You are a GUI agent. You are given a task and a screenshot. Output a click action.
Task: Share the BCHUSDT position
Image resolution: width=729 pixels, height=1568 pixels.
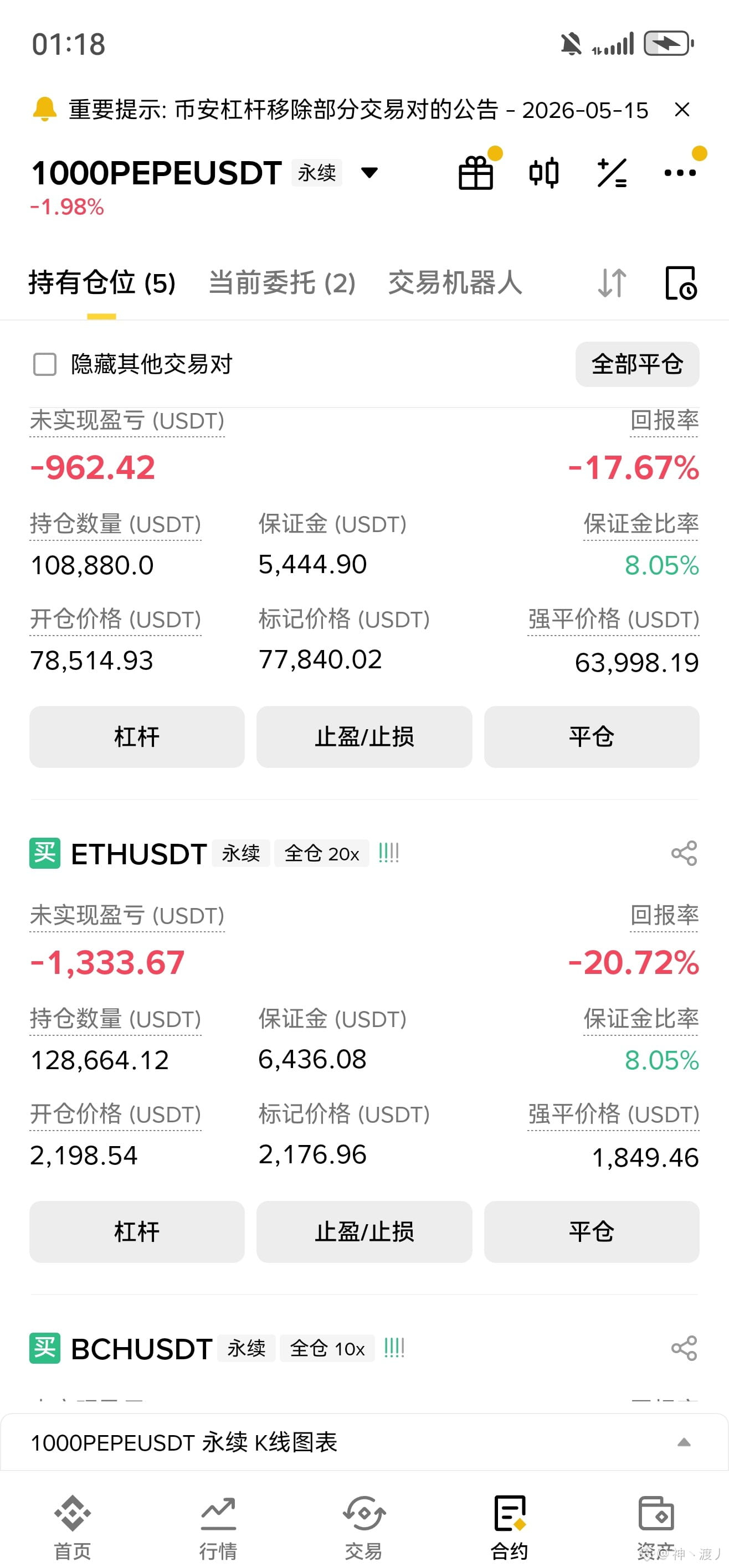(684, 1348)
